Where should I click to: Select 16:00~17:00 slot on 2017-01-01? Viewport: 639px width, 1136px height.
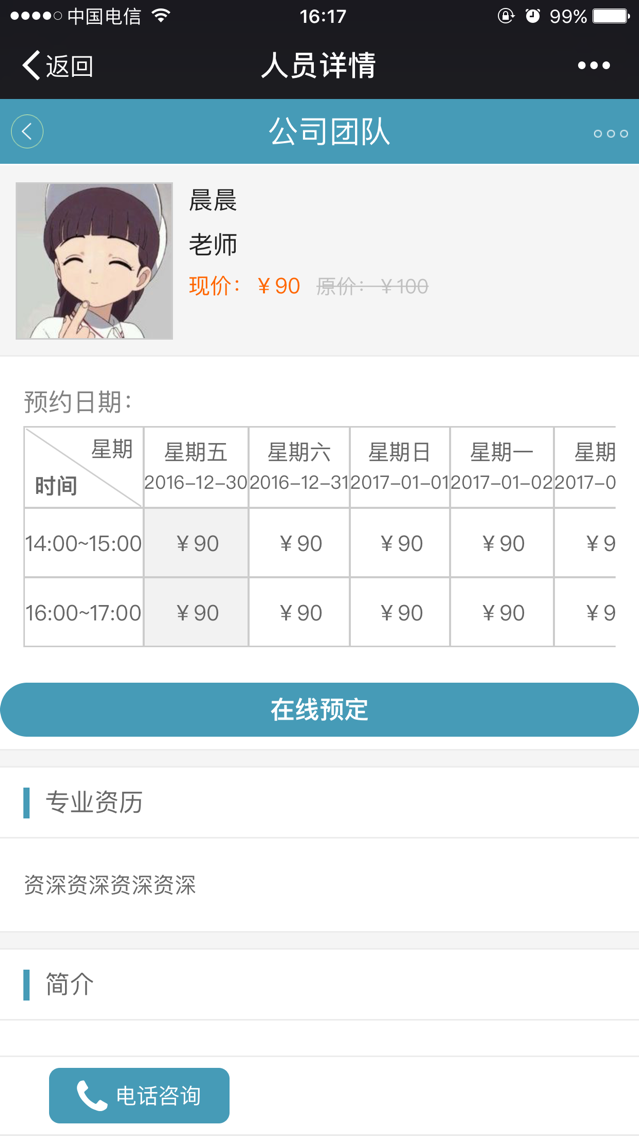click(400, 612)
